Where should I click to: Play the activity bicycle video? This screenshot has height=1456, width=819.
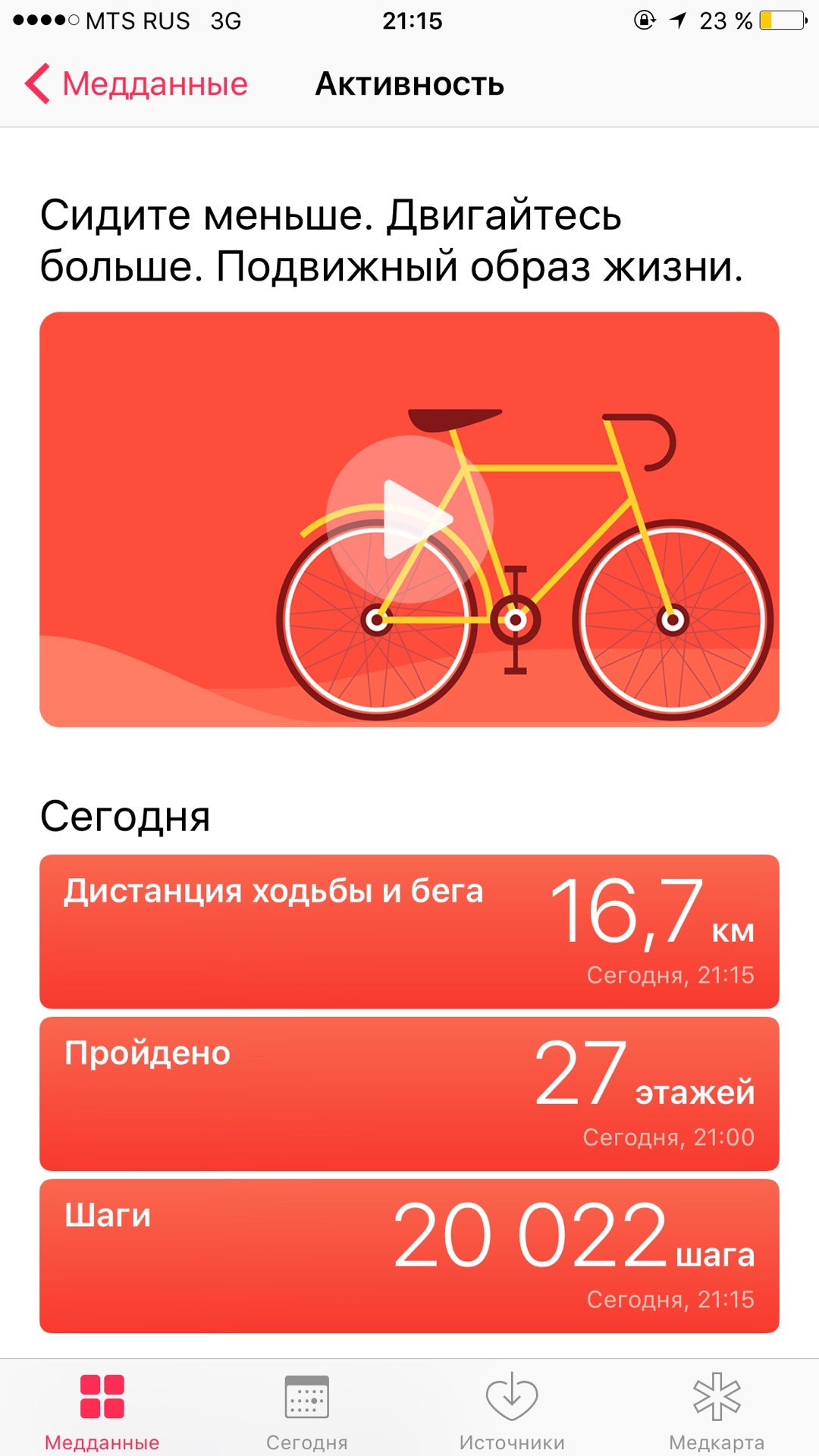409,519
